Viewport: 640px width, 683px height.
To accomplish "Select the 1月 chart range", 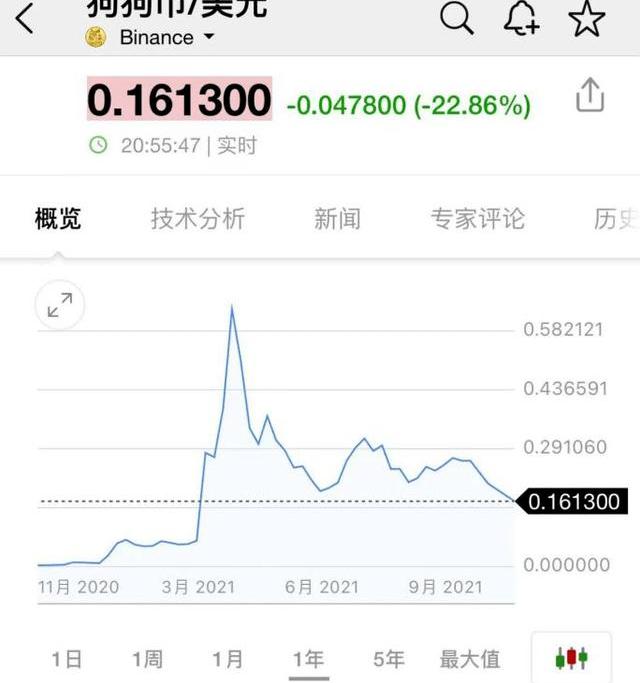I will (227, 659).
